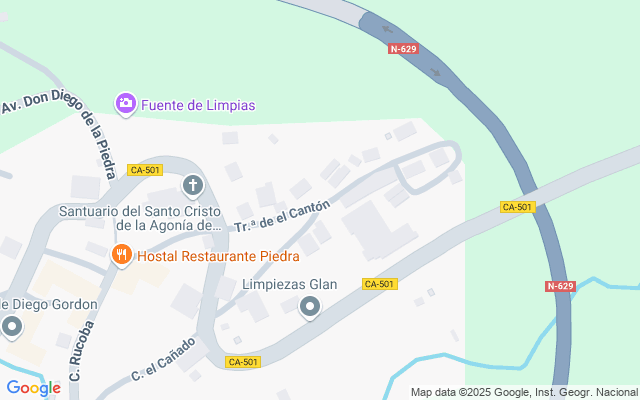Viewport: 640px width, 400px height.
Task: Open the Fuente de Limpias place marker
Action: (126, 104)
